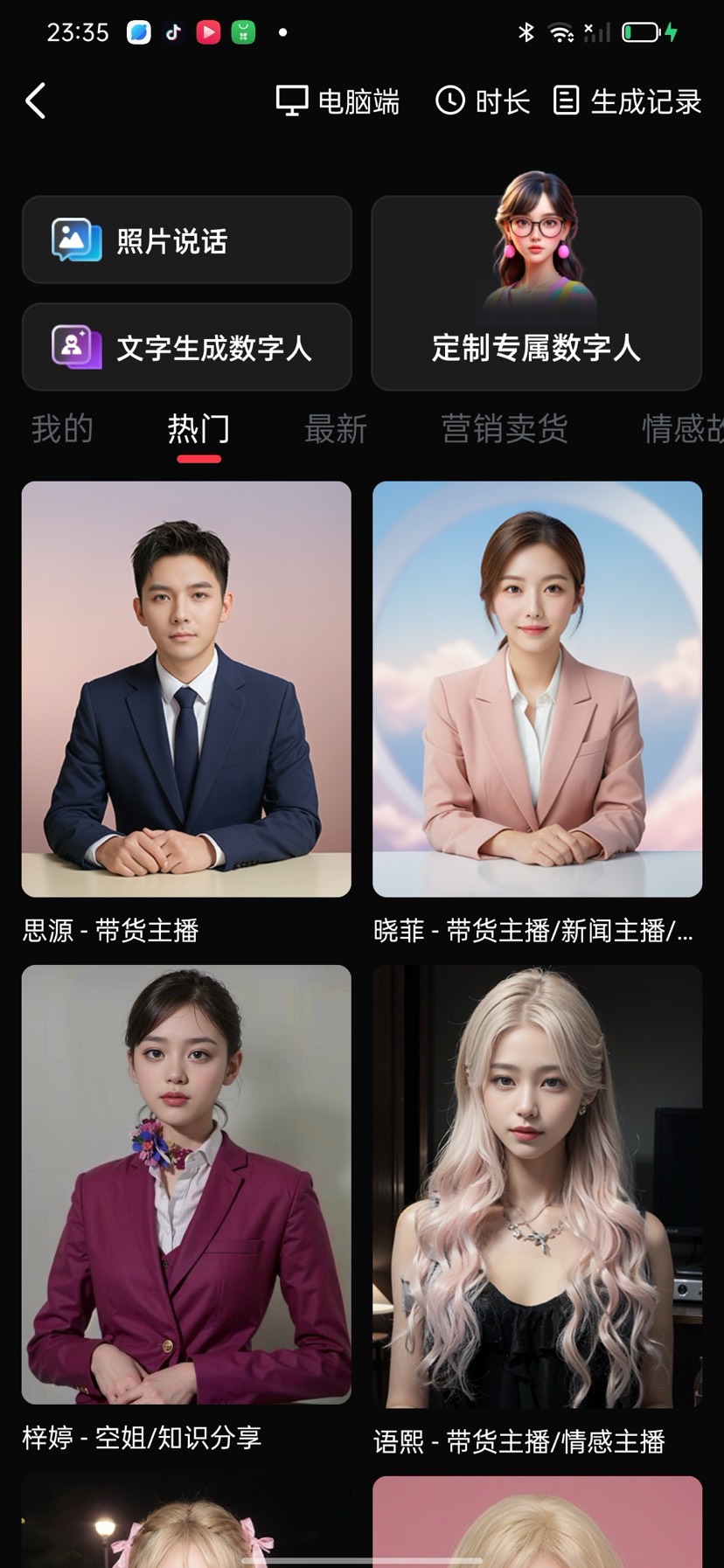Check the 时长 duration balance
The height and width of the screenshot is (1568, 724).
[483, 101]
